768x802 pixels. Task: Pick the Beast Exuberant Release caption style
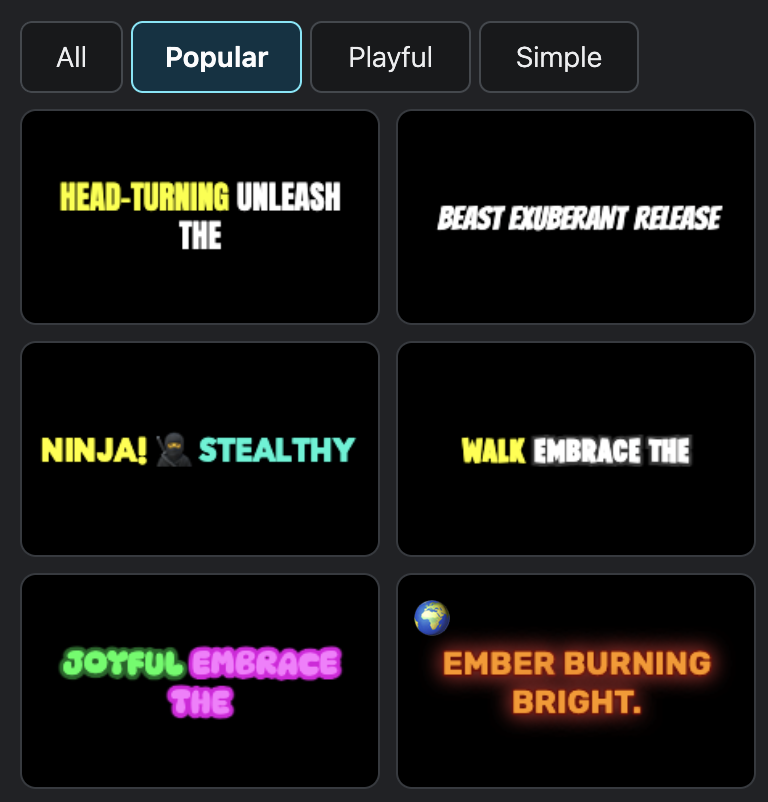click(x=576, y=217)
